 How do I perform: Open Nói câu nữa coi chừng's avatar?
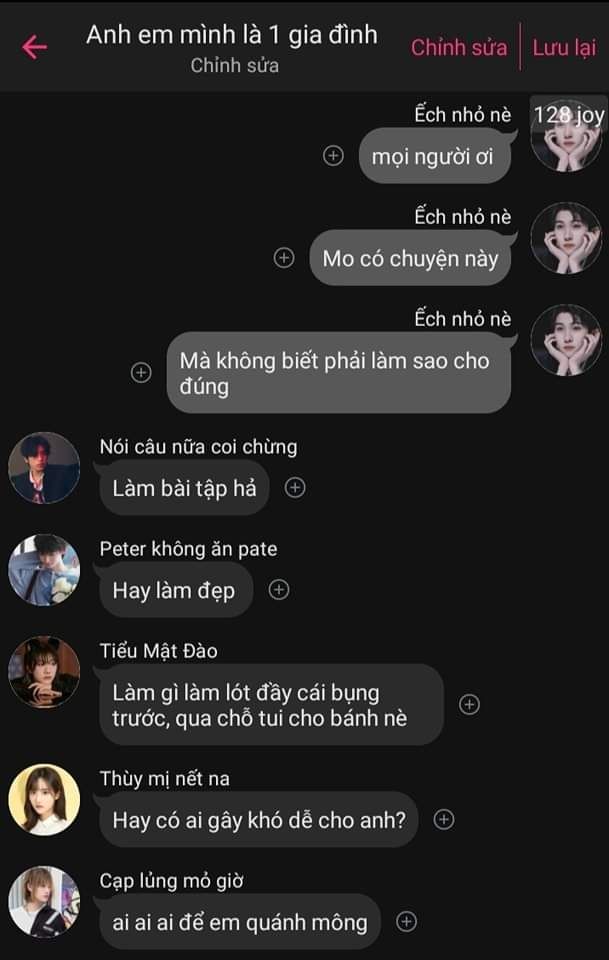click(x=44, y=467)
